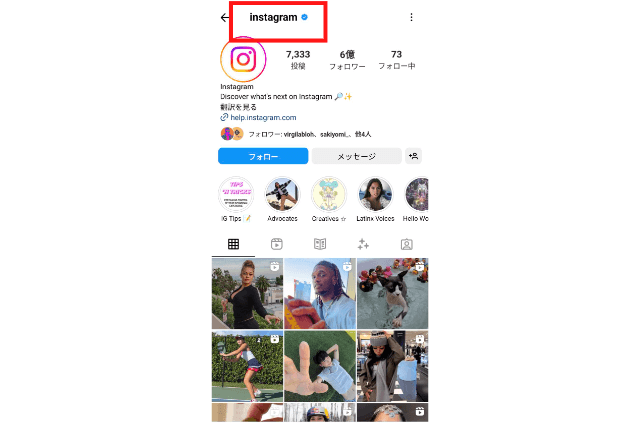The height and width of the screenshot is (426, 640).
Task: Open the three-dot overflow menu
Action: (411, 17)
